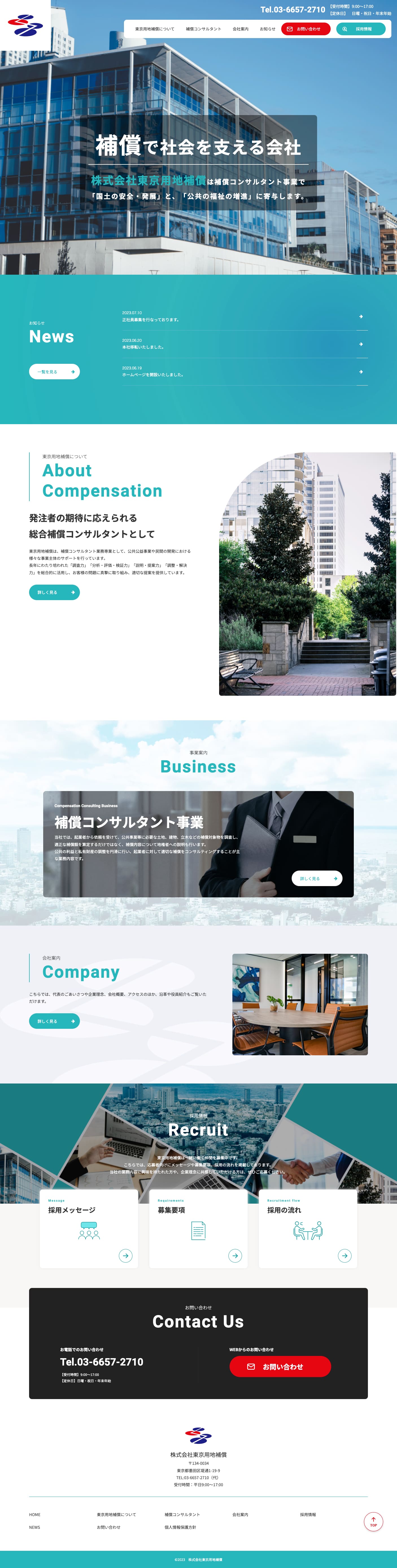Tap 一覧を見る under News

click(54, 372)
